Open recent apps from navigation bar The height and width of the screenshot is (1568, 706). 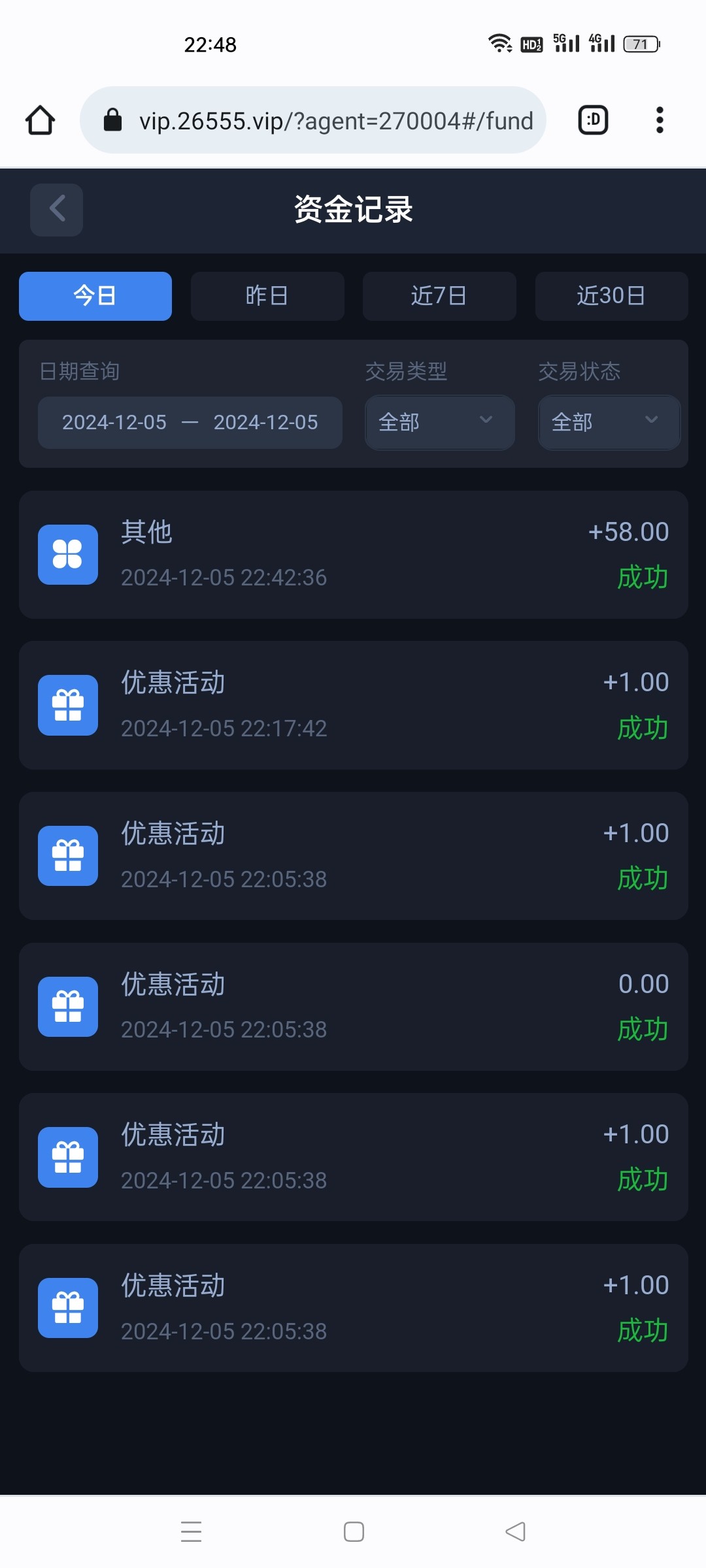pos(191,1531)
